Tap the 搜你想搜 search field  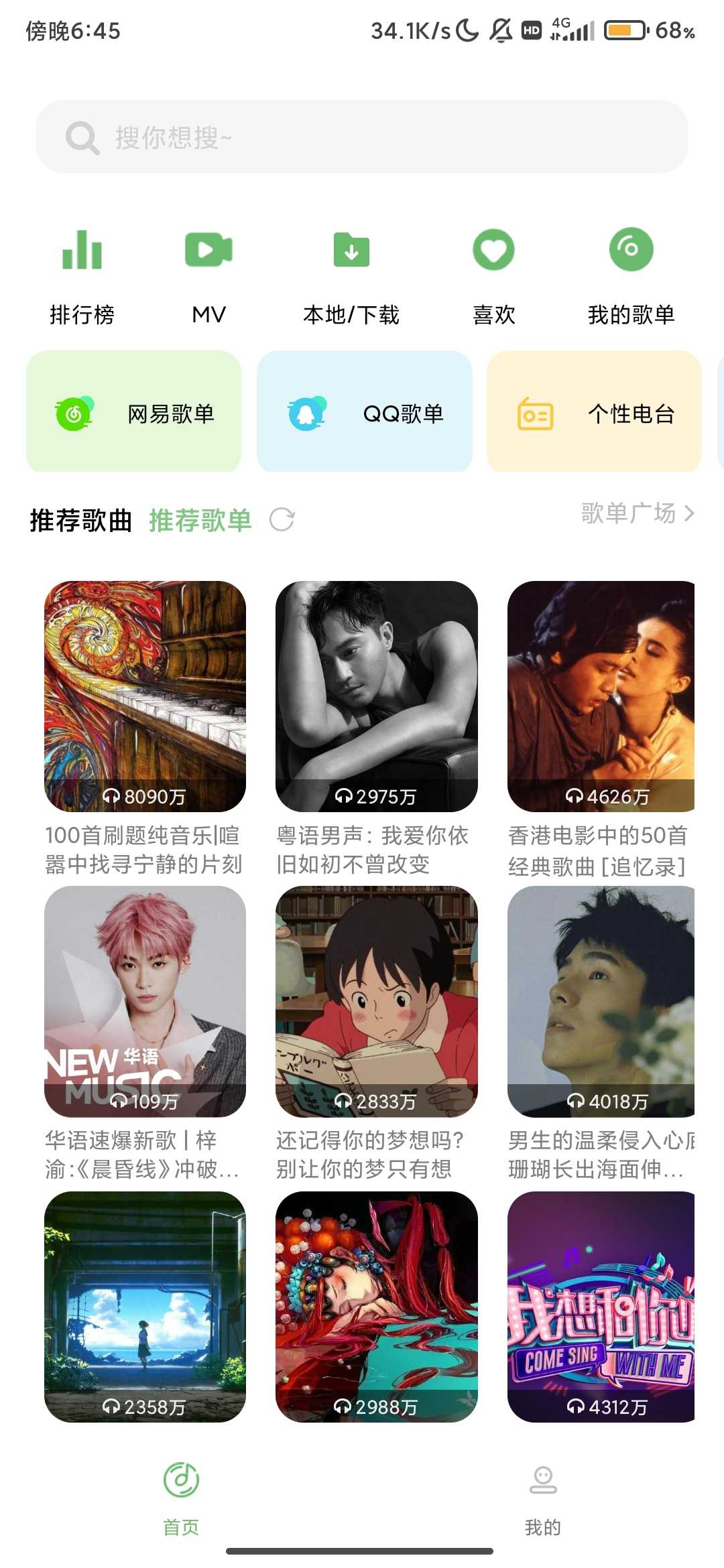(x=362, y=136)
